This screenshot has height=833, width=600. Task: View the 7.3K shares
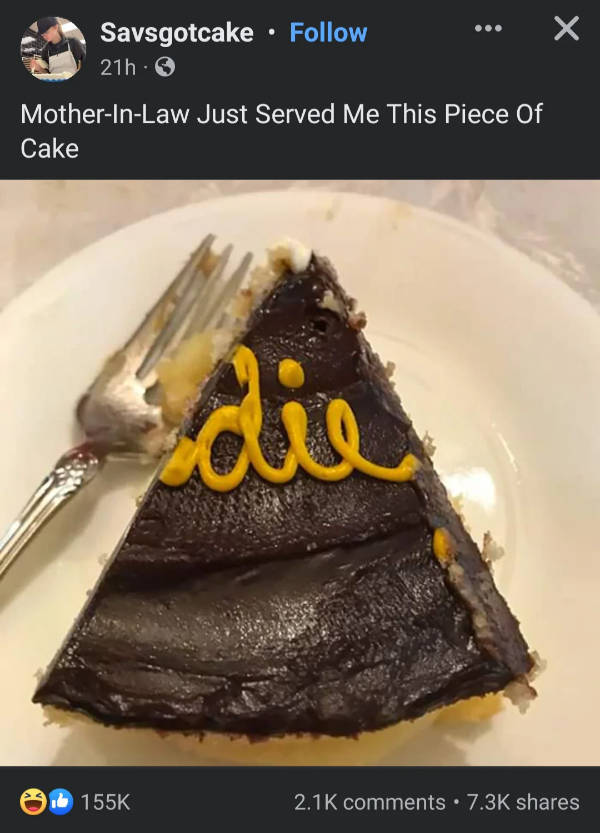point(522,802)
